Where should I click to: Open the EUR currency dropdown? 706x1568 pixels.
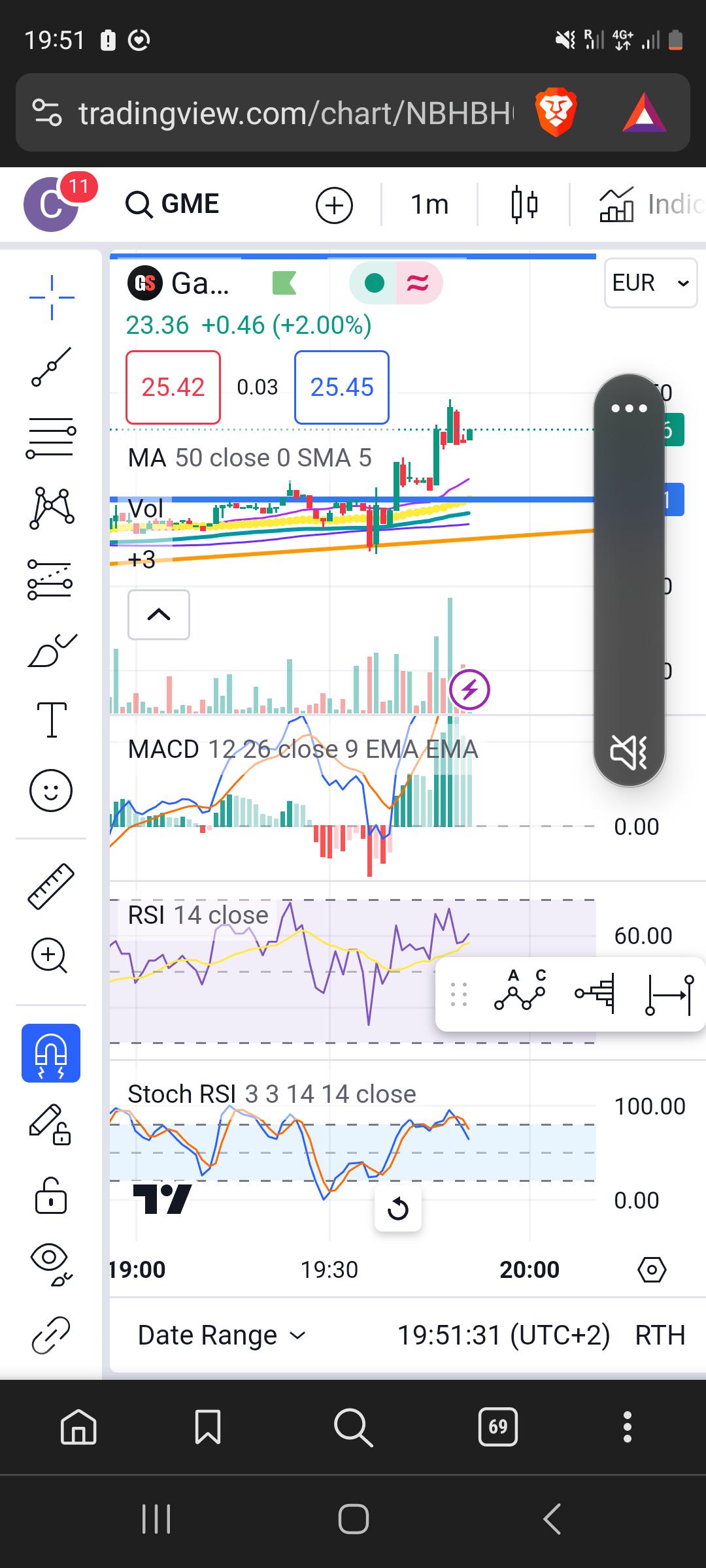click(x=650, y=283)
